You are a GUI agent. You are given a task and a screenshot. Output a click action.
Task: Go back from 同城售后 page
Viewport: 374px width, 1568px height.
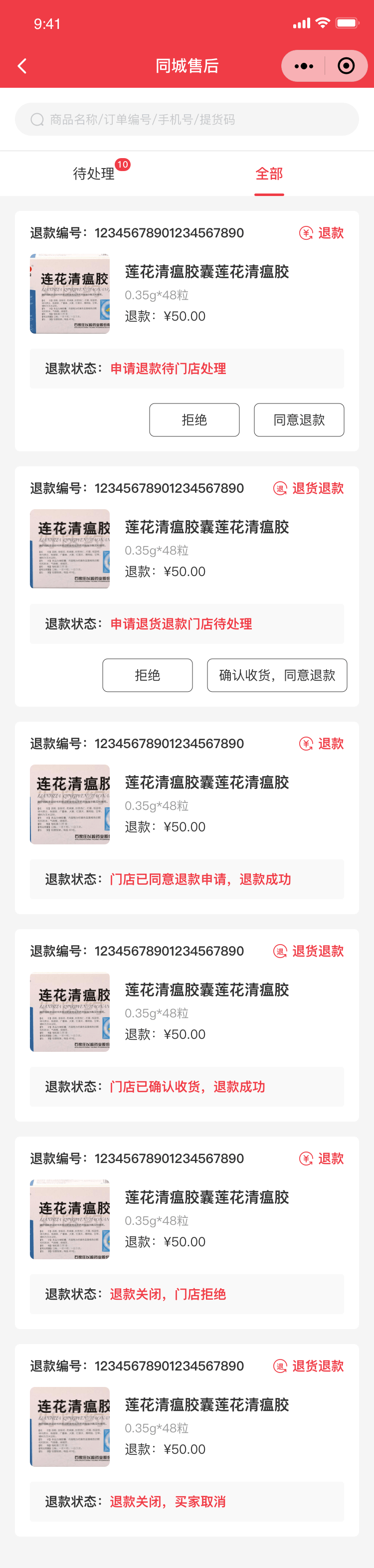22,66
